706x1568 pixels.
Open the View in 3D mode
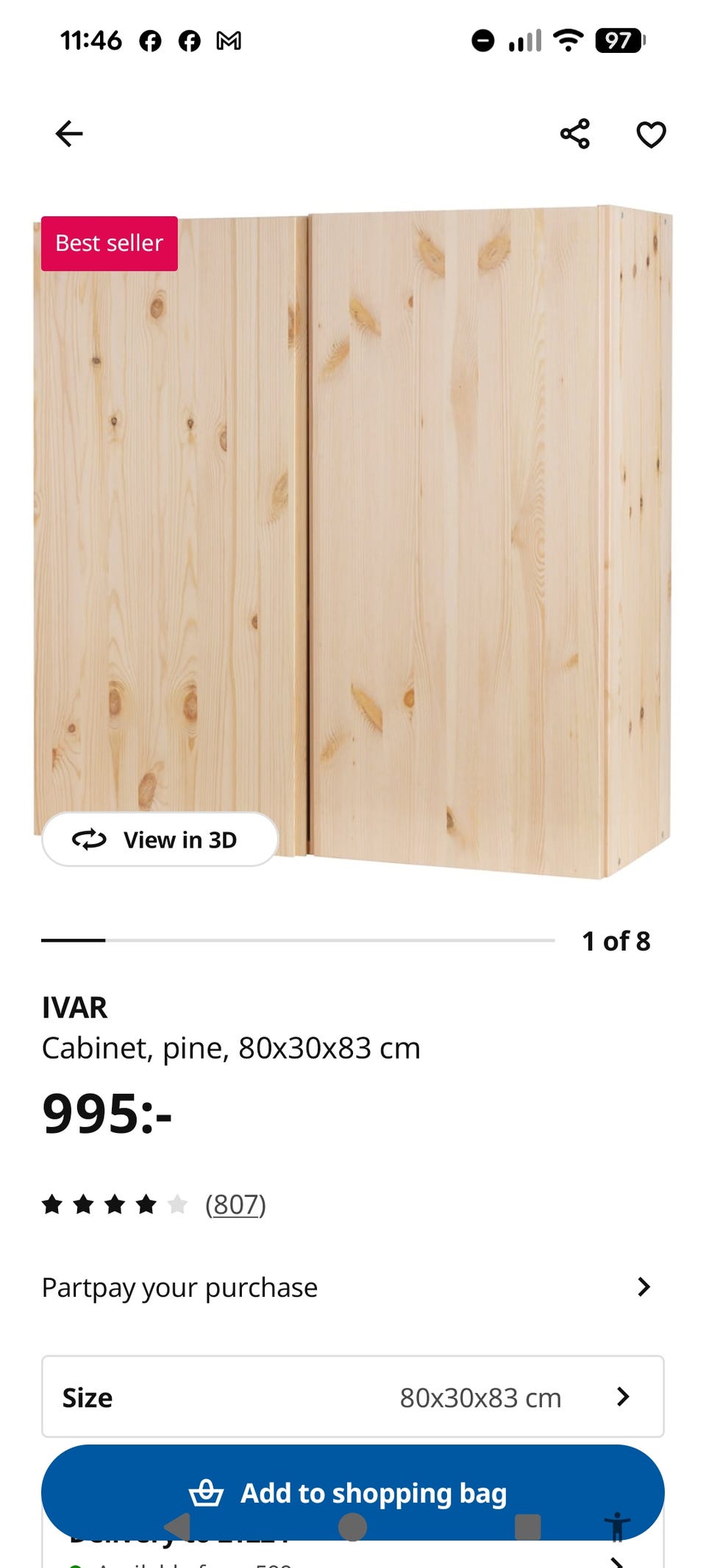pyautogui.click(x=160, y=840)
